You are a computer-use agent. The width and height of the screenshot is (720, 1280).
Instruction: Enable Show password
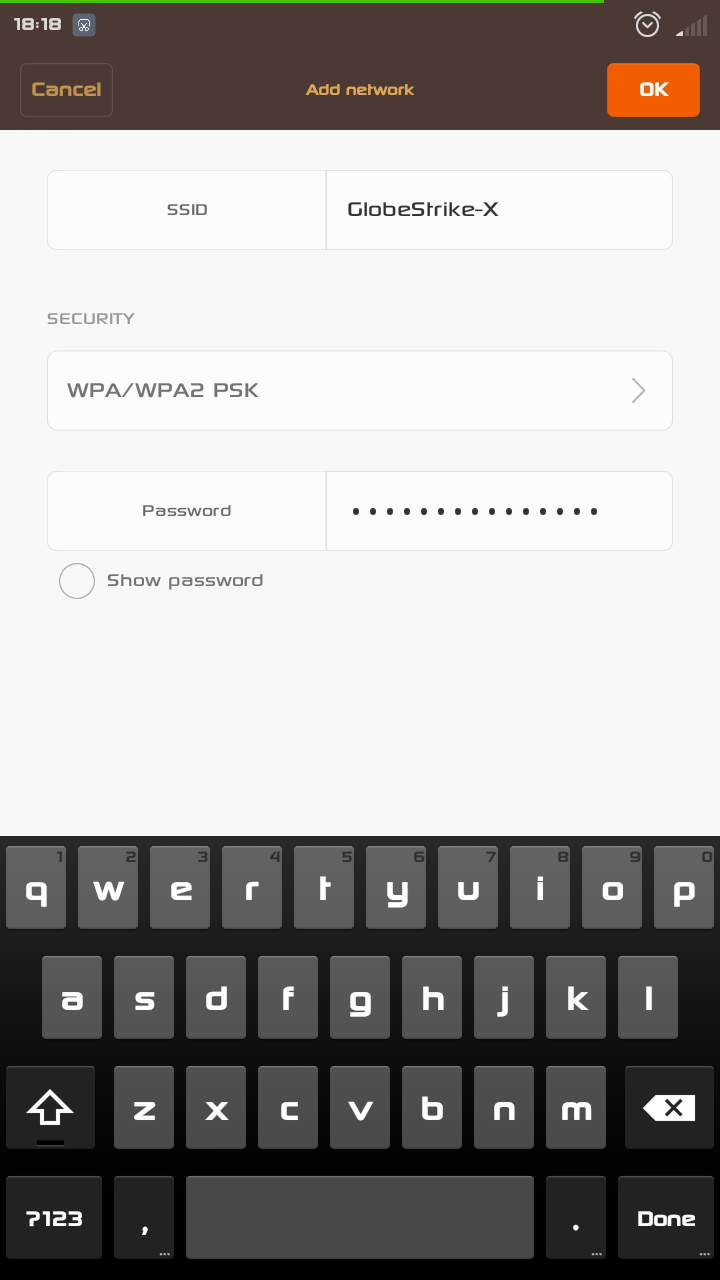[77, 581]
